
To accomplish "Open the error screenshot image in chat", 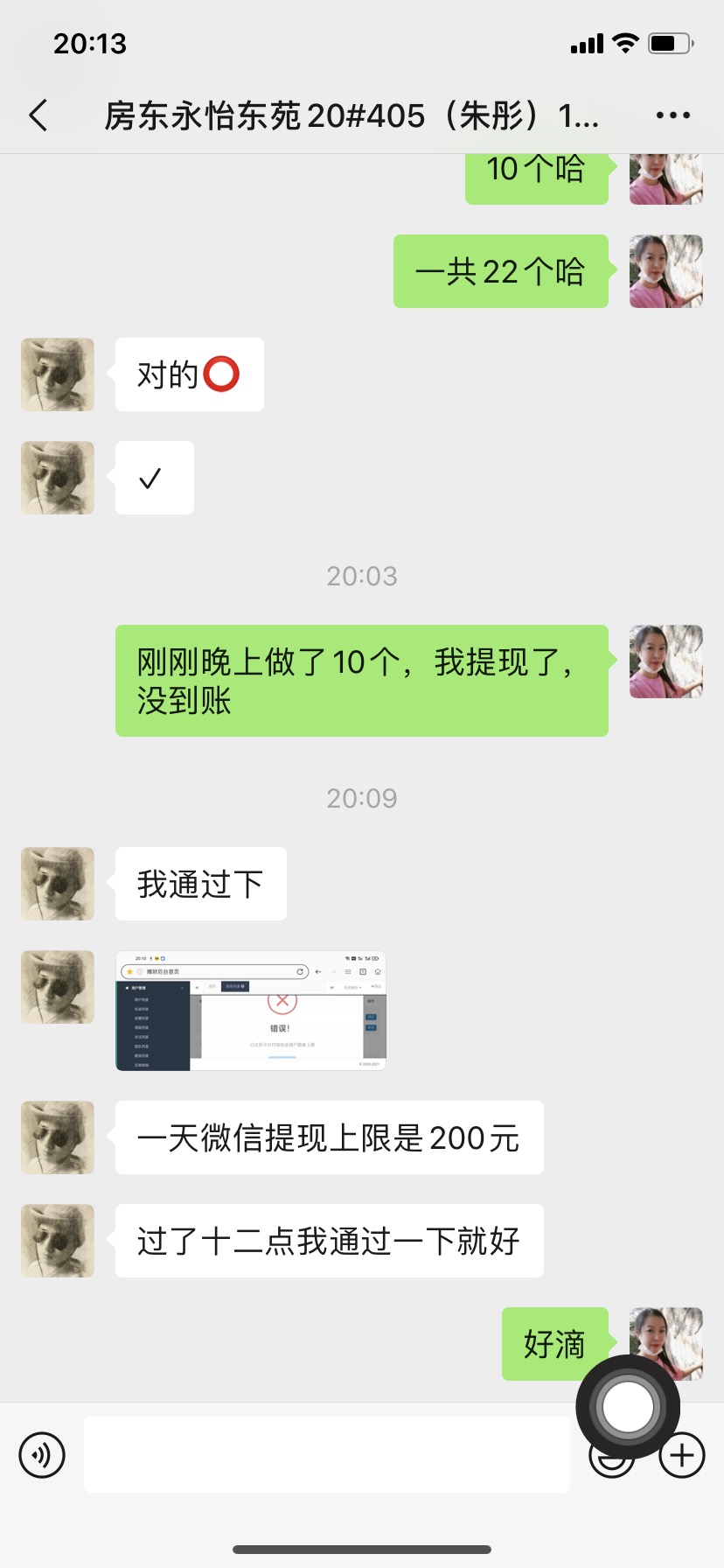I will 251,1011.
